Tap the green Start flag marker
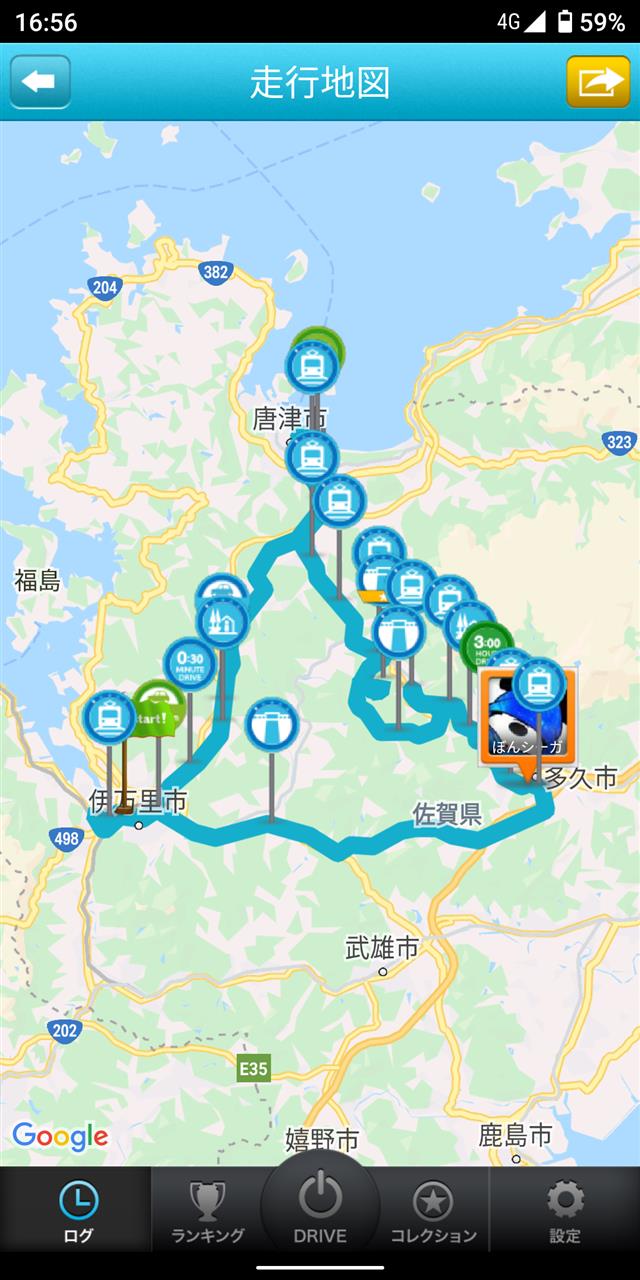Viewport: 640px width, 1280px height. coord(157,708)
